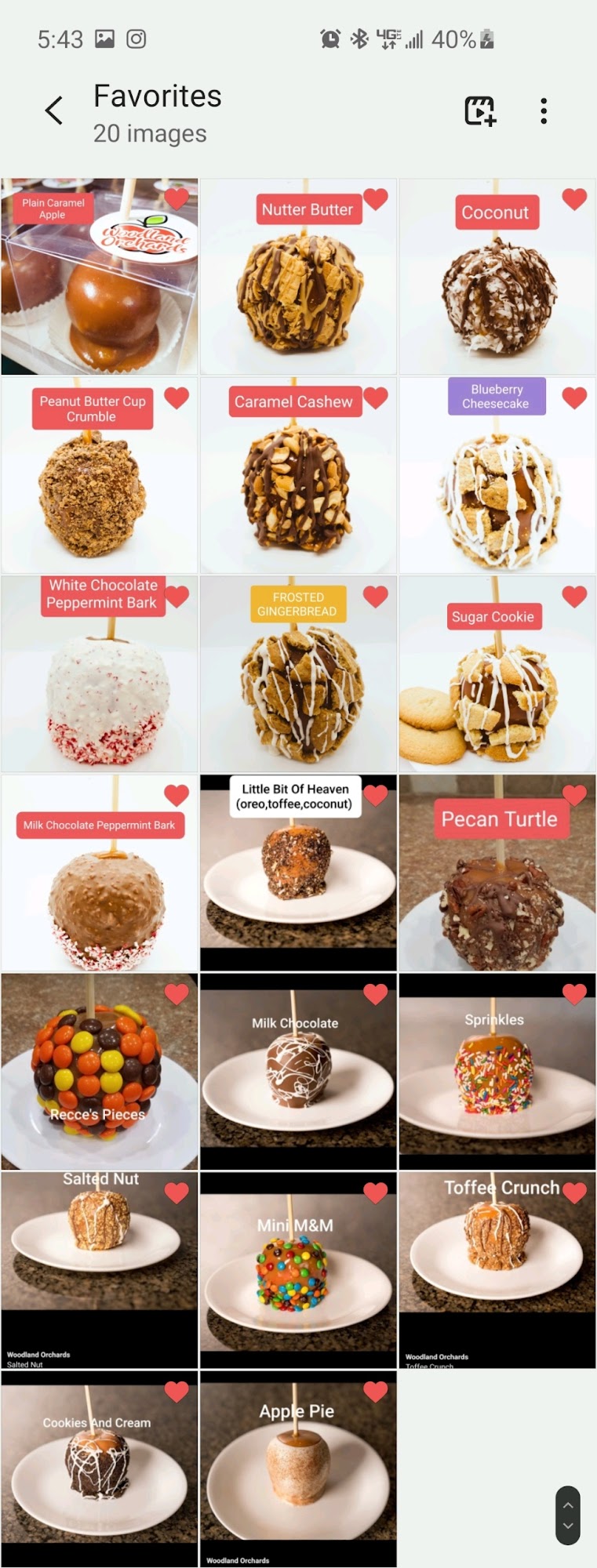Open White Chocolate Peppermint Bark picture
The height and width of the screenshot is (1568, 597).
click(100, 674)
